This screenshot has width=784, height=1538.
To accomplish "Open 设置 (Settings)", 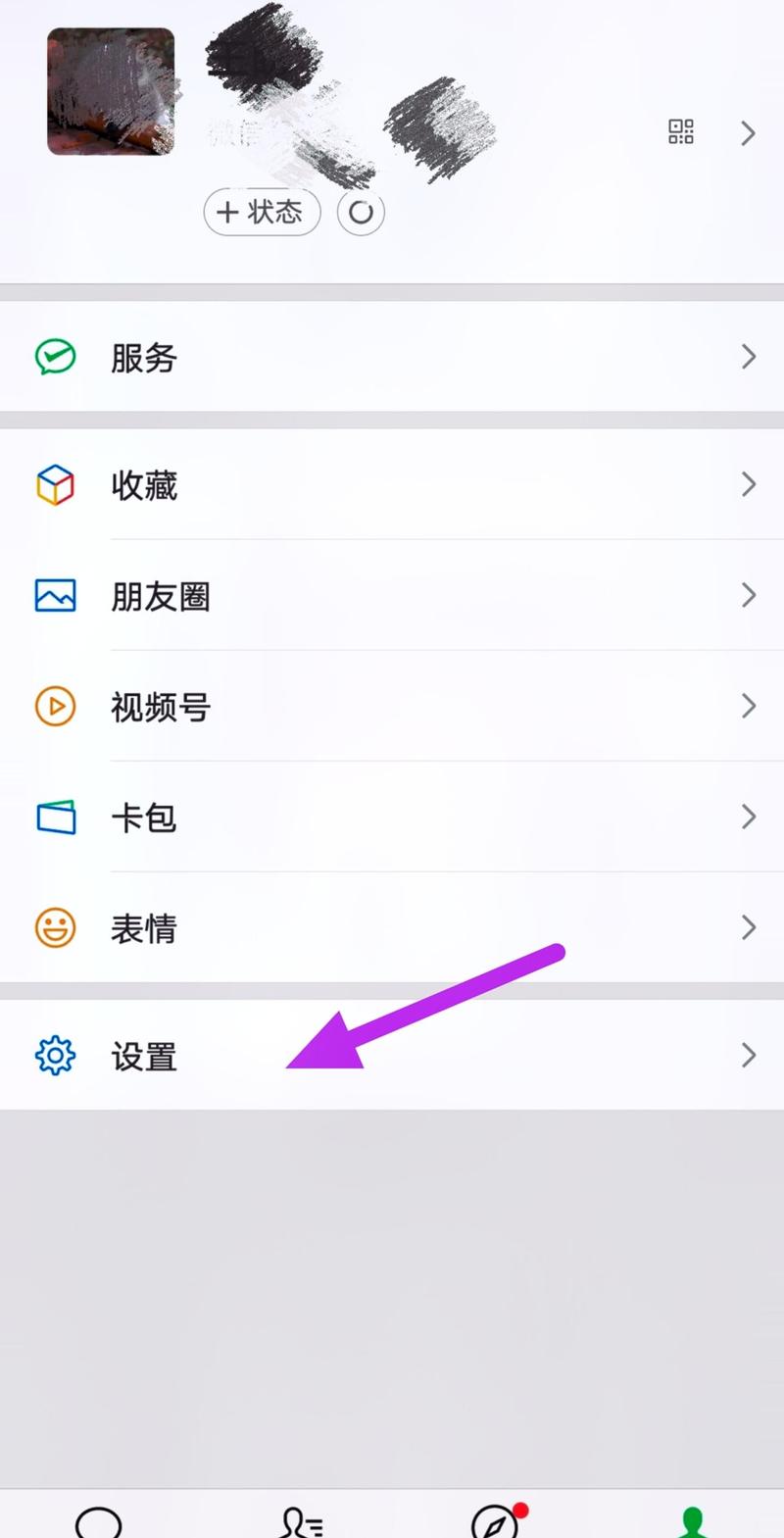I will [x=392, y=1056].
